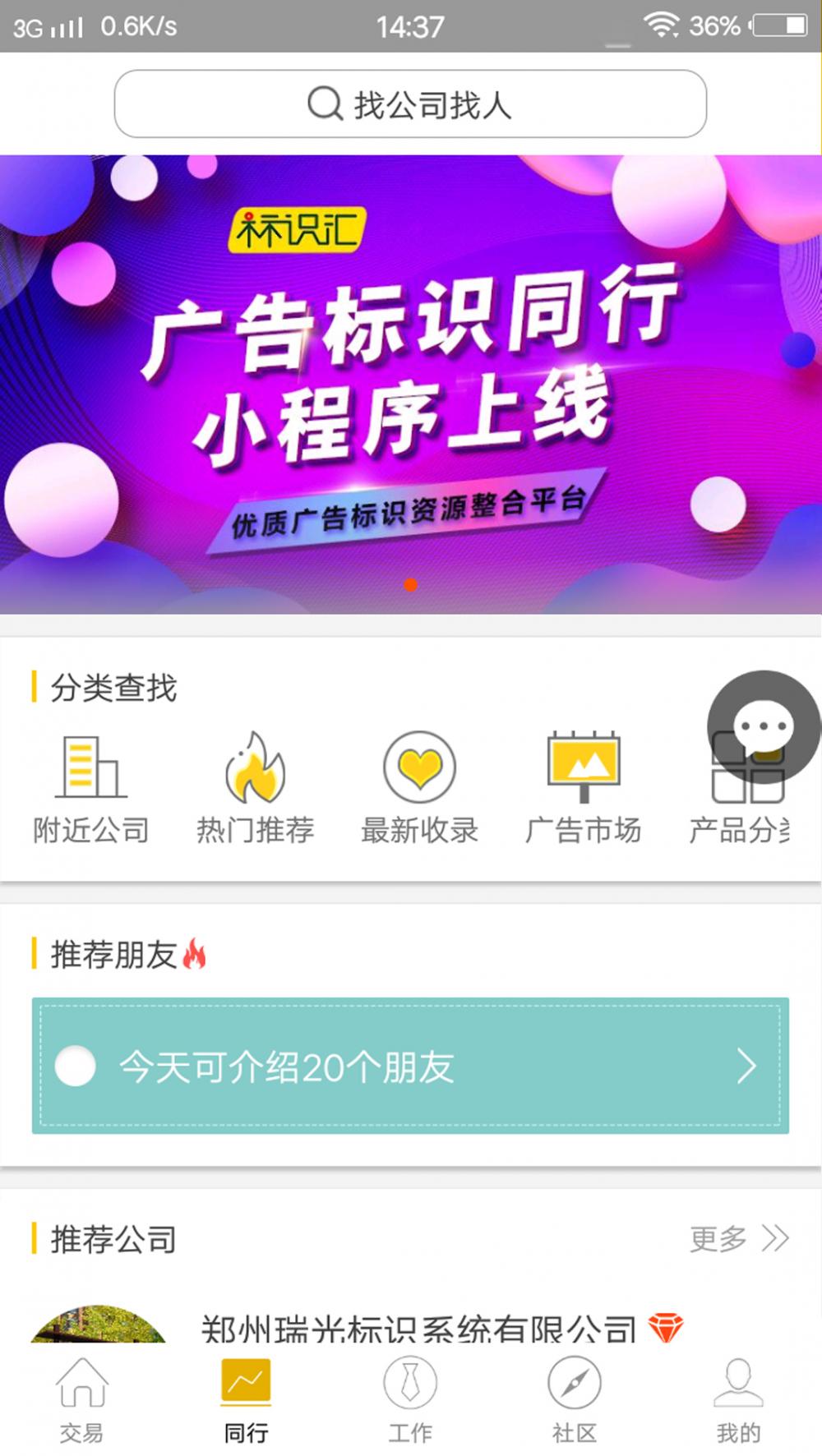Go to 广告市场

click(x=584, y=789)
